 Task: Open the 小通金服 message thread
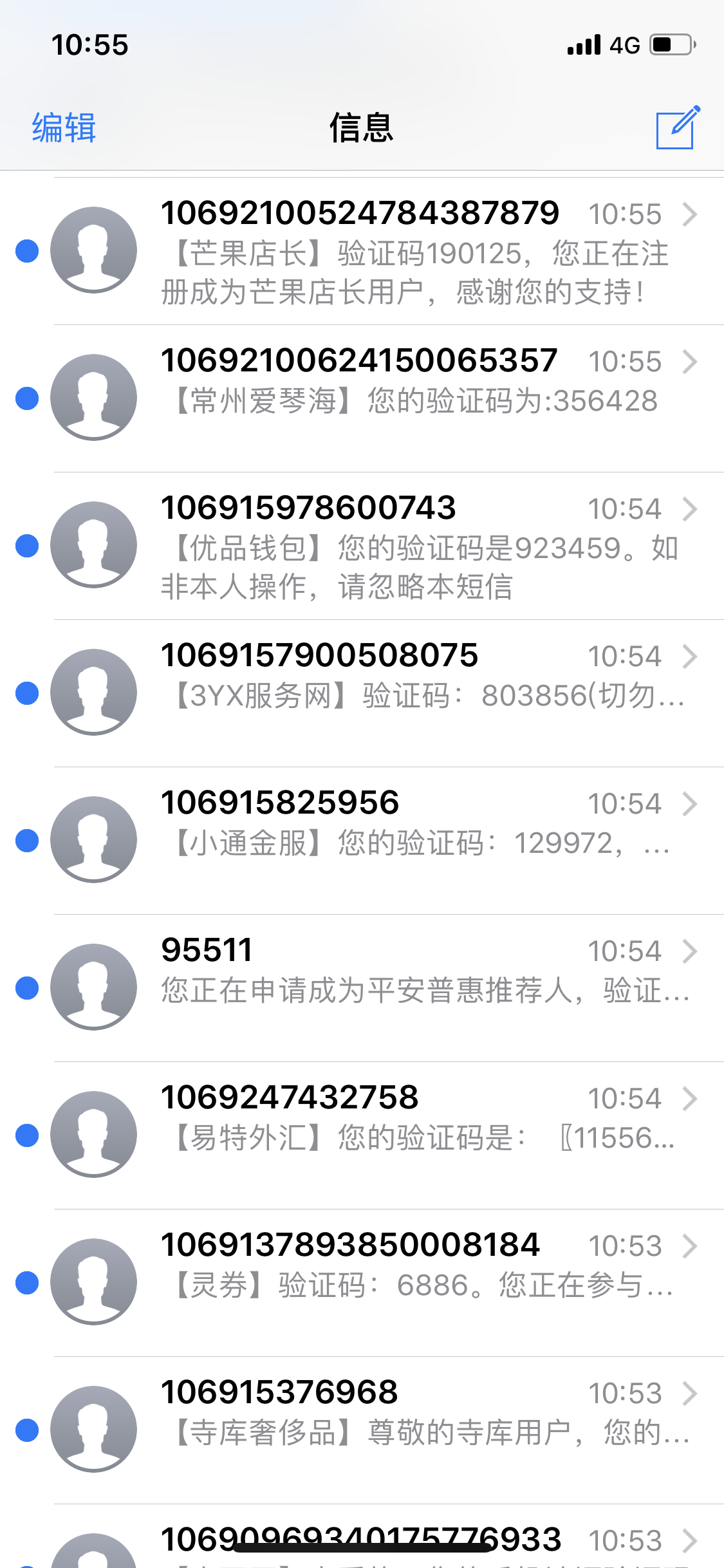(362, 841)
